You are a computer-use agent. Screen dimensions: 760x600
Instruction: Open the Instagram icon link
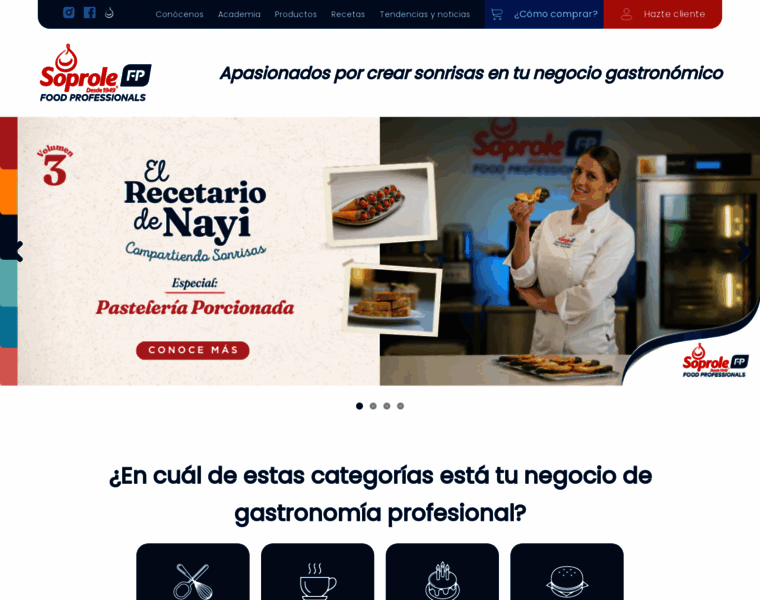point(69,13)
